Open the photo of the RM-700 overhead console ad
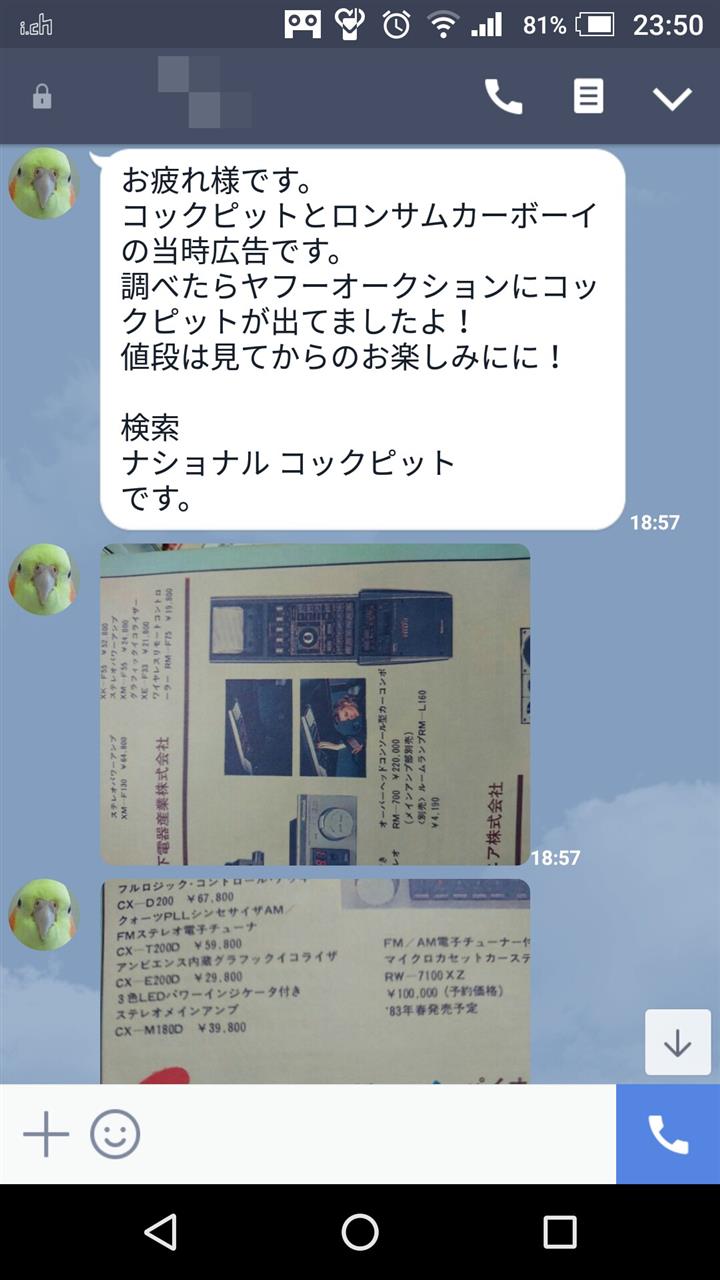The image size is (720, 1280). 315,704
